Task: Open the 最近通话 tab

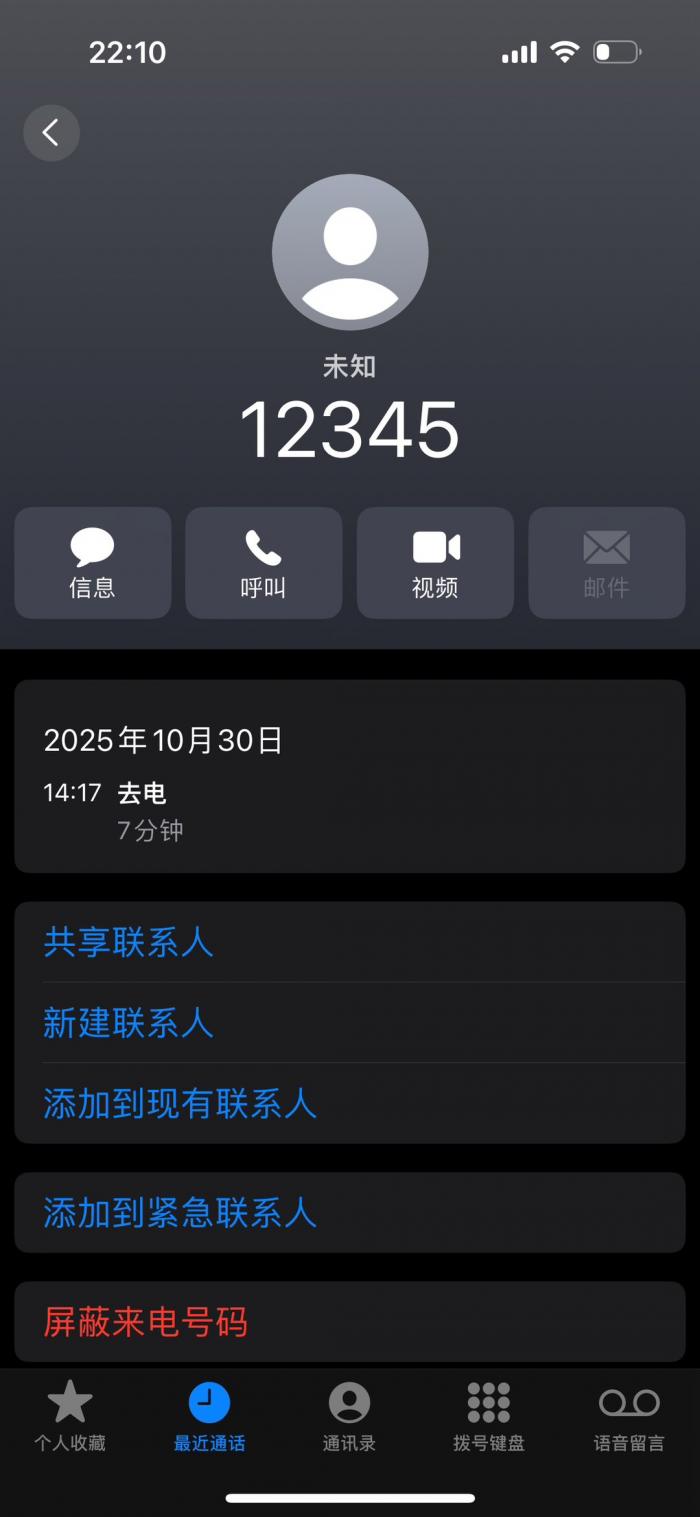Action: click(209, 1415)
